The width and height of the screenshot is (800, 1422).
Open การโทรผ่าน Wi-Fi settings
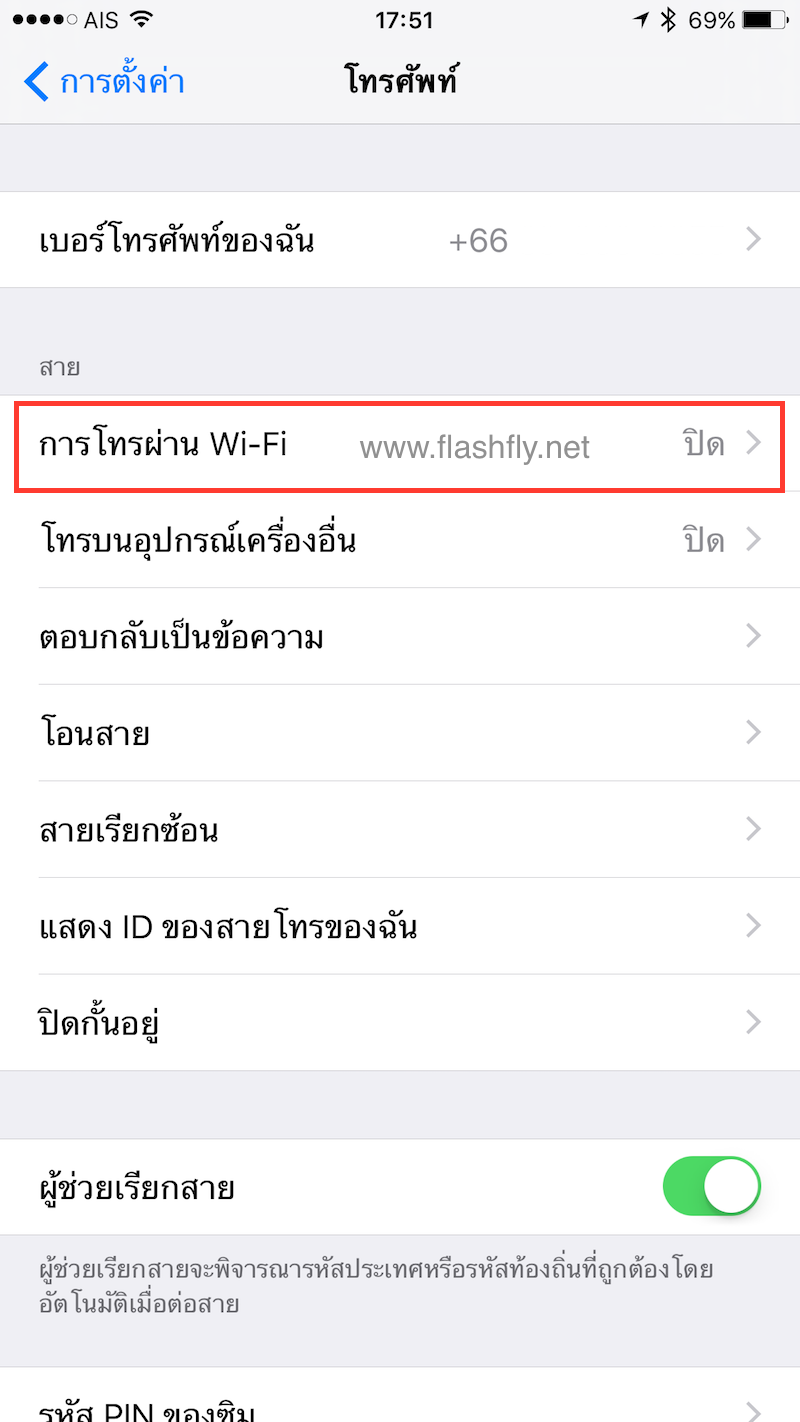tap(400, 444)
